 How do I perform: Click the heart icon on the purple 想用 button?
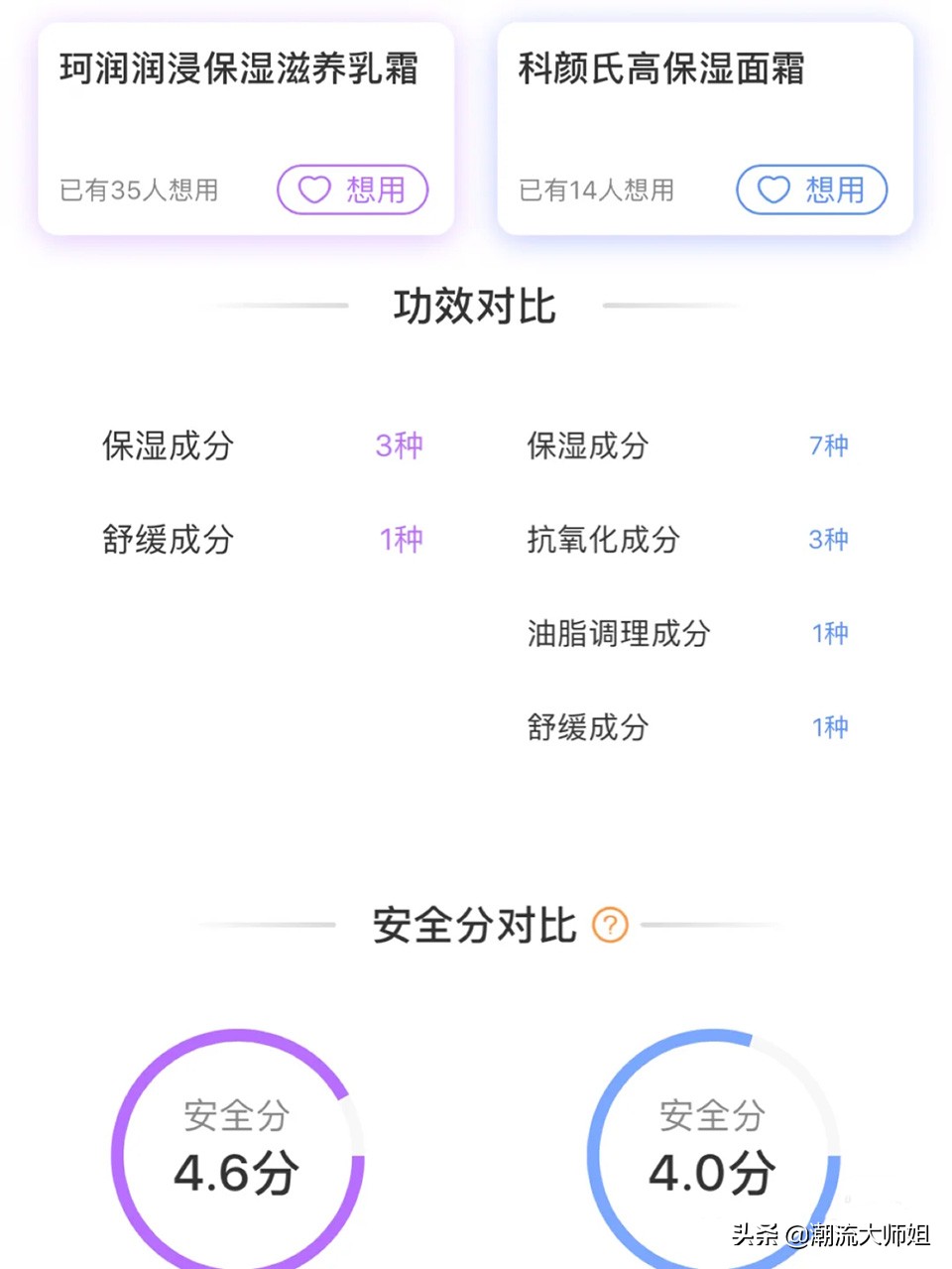click(x=312, y=190)
